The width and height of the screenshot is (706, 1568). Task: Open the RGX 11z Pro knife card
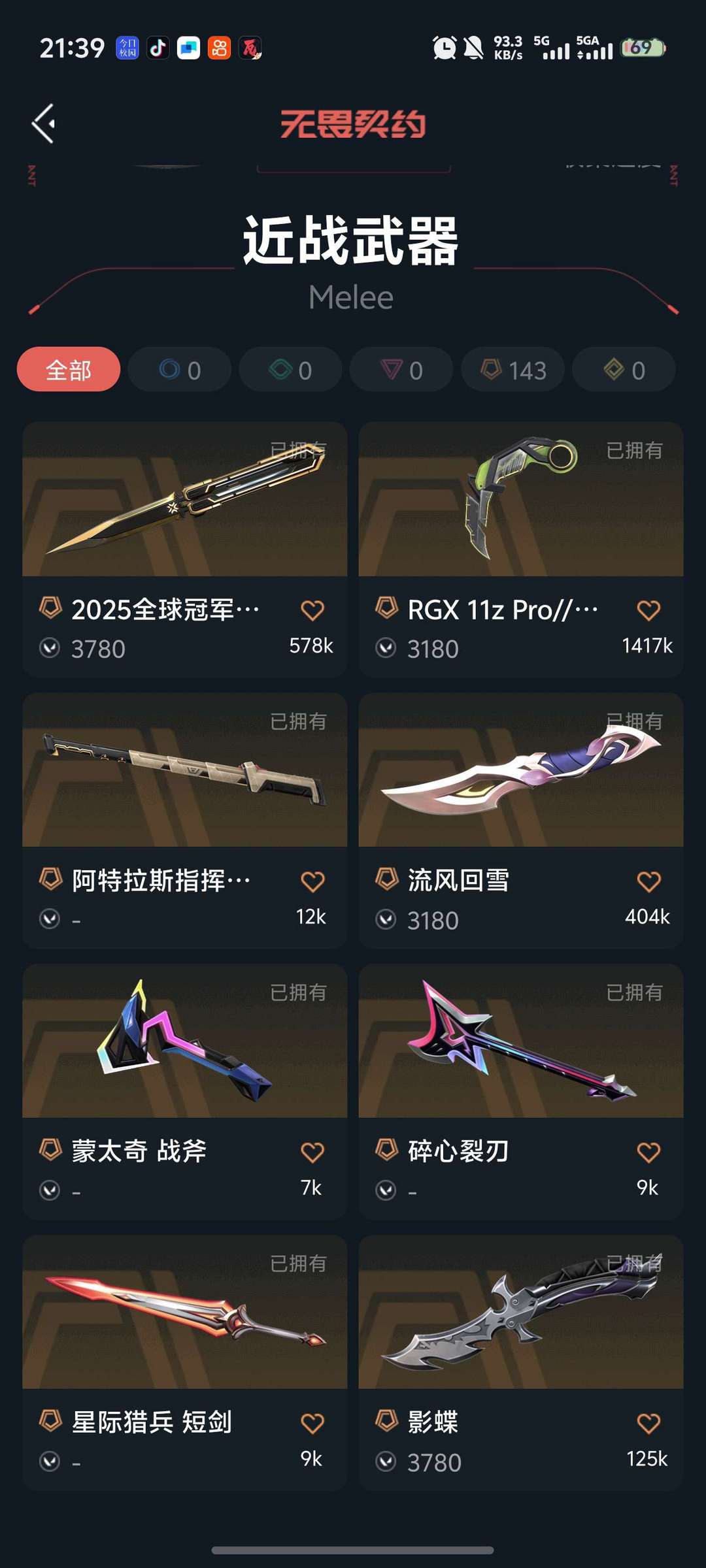(x=521, y=549)
